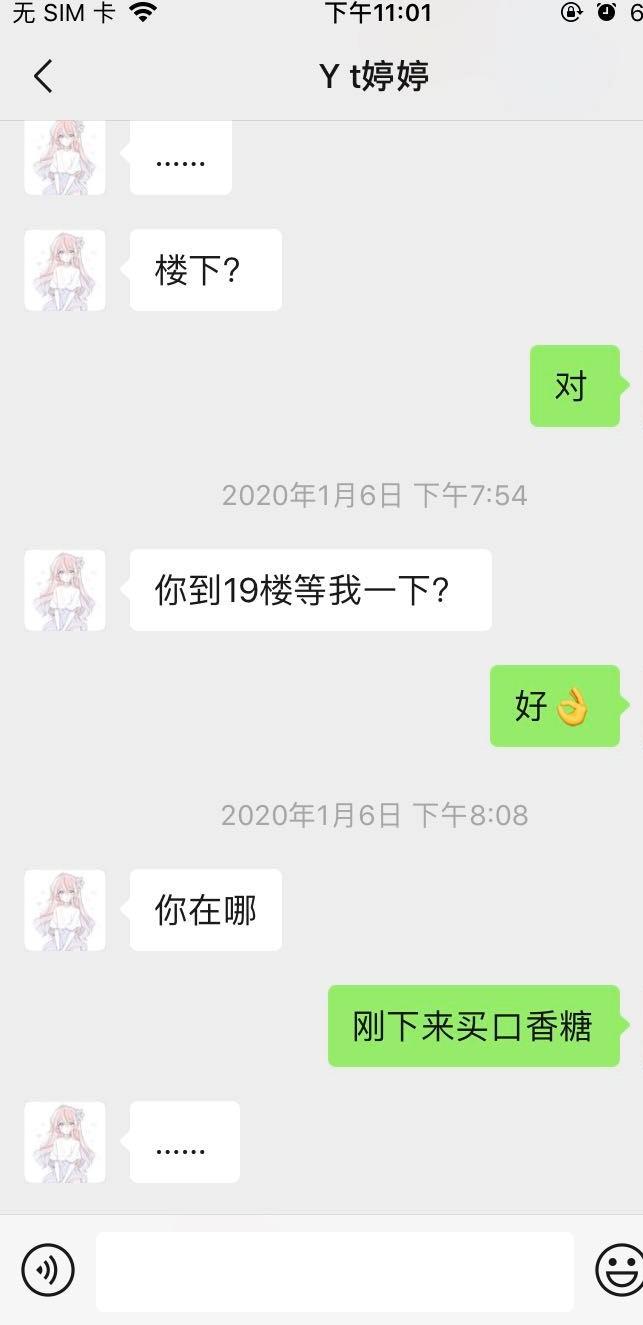Tap avatar next to 你到19楼等我一下？
The height and width of the screenshot is (1325, 643).
tap(65, 590)
